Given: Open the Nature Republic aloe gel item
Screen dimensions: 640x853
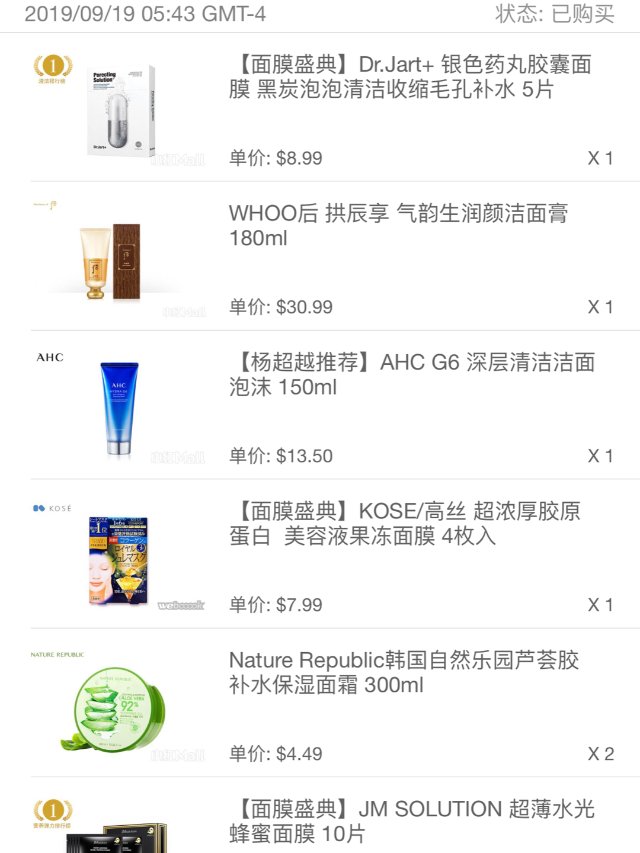Looking at the screenshot, I should [x=404, y=672].
